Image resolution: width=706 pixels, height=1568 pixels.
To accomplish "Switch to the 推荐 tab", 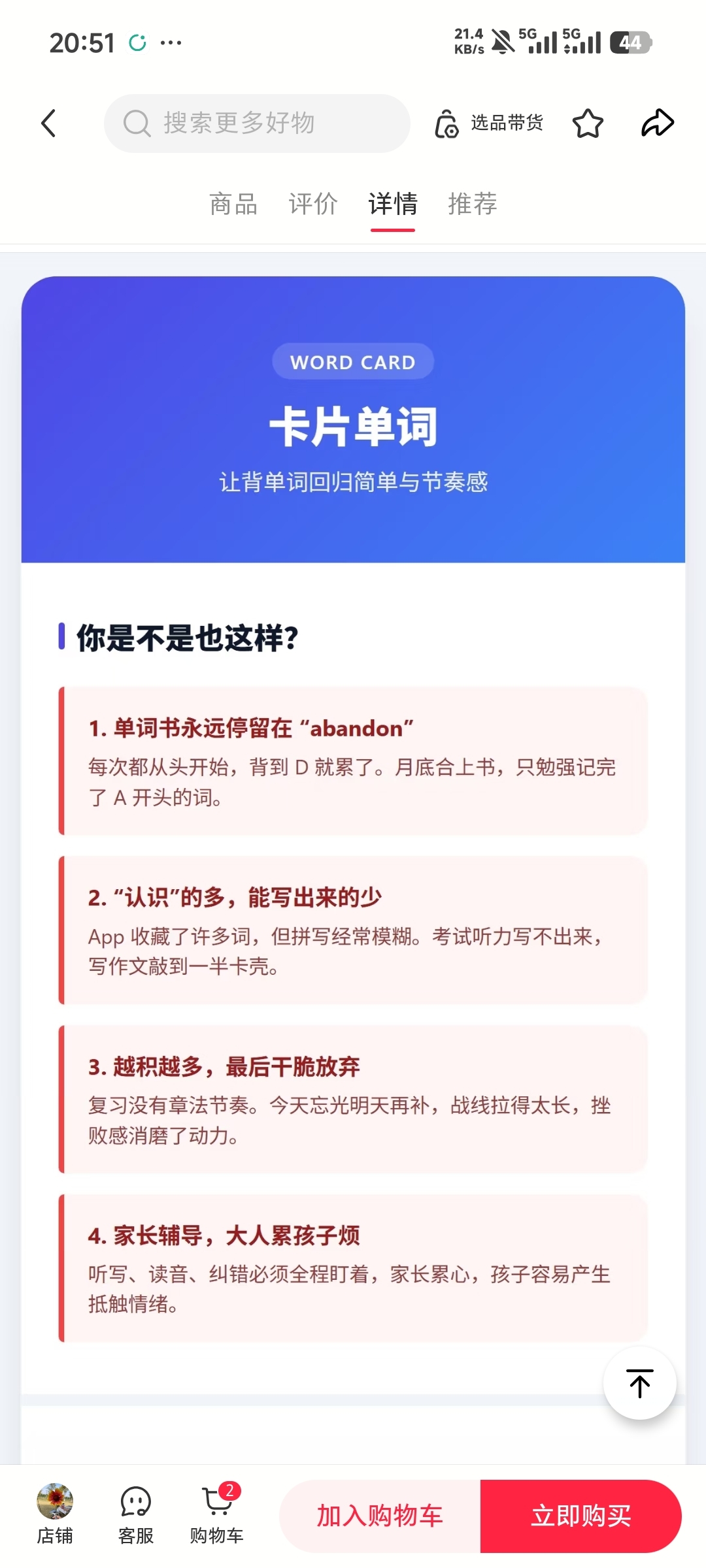I will [x=473, y=204].
